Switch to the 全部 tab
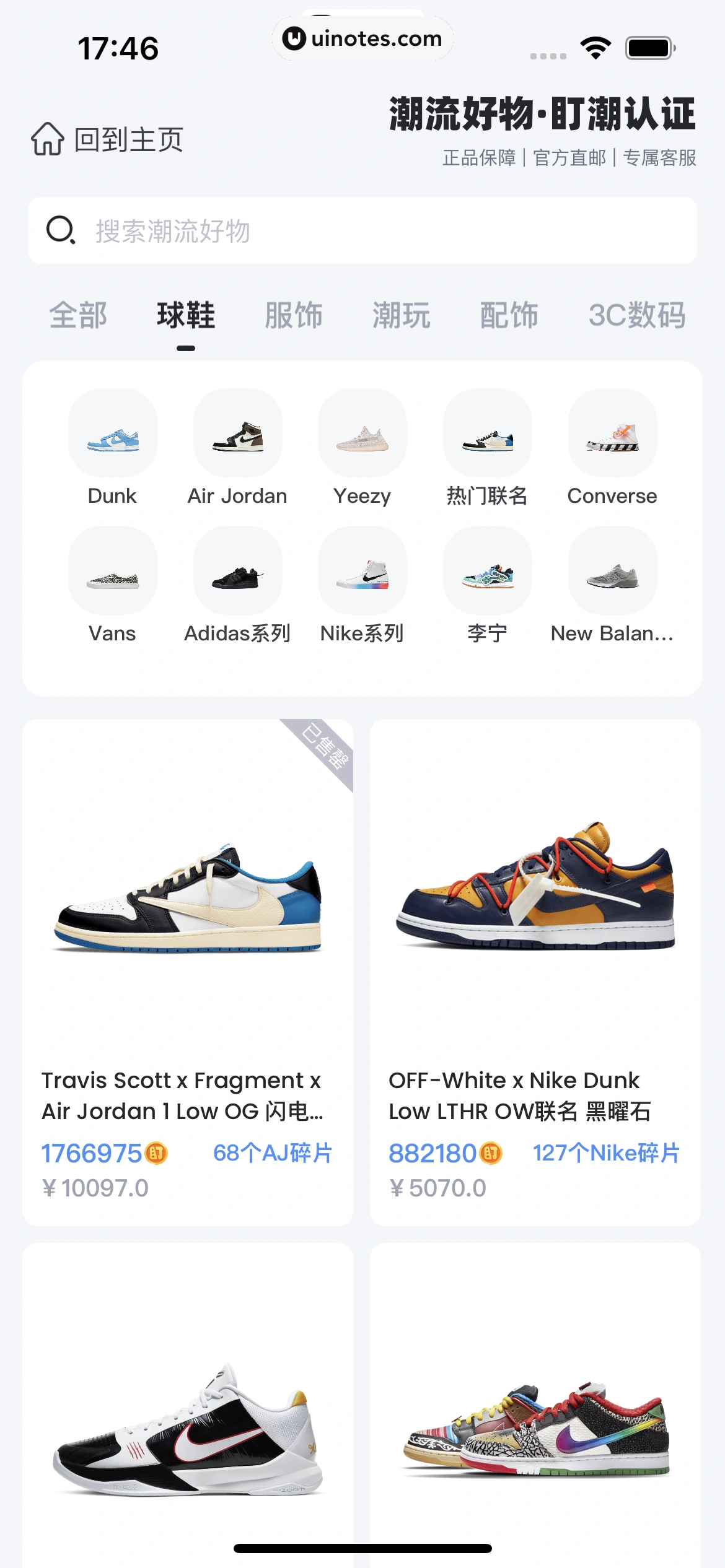Image resolution: width=725 pixels, height=1568 pixels. point(78,315)
